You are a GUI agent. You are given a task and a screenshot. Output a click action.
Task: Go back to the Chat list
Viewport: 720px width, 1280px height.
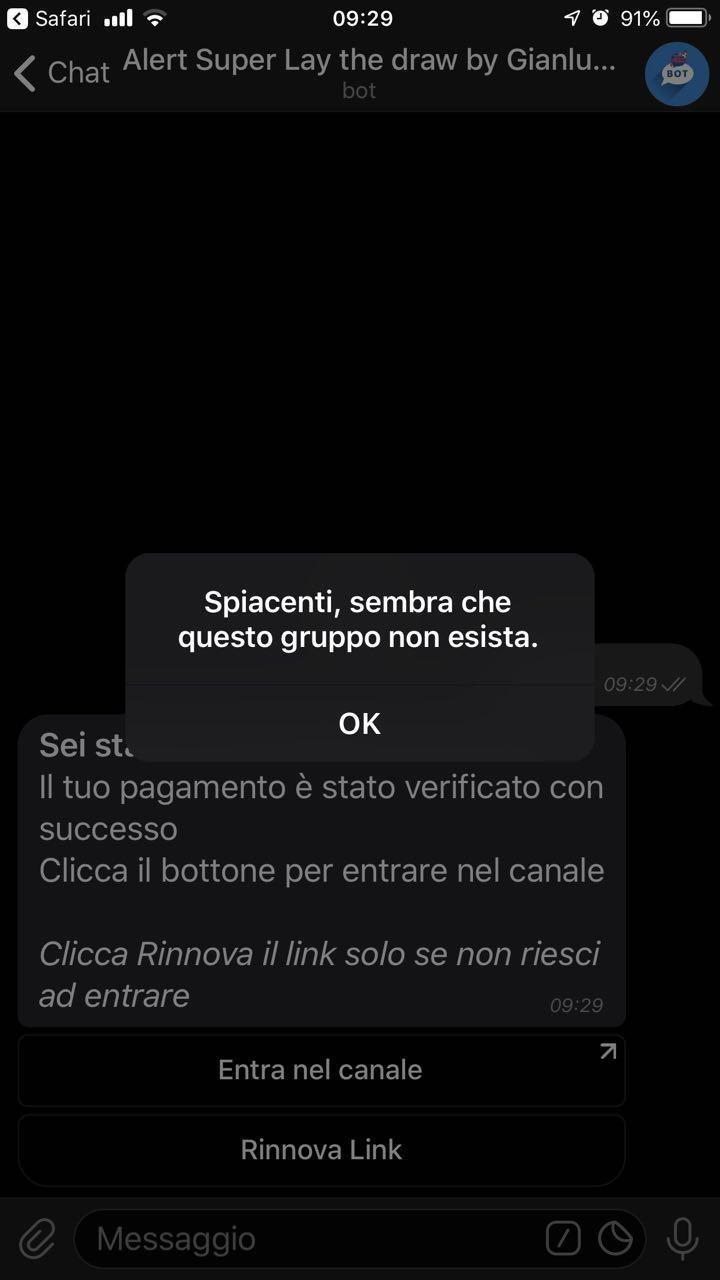click(61, 73)
